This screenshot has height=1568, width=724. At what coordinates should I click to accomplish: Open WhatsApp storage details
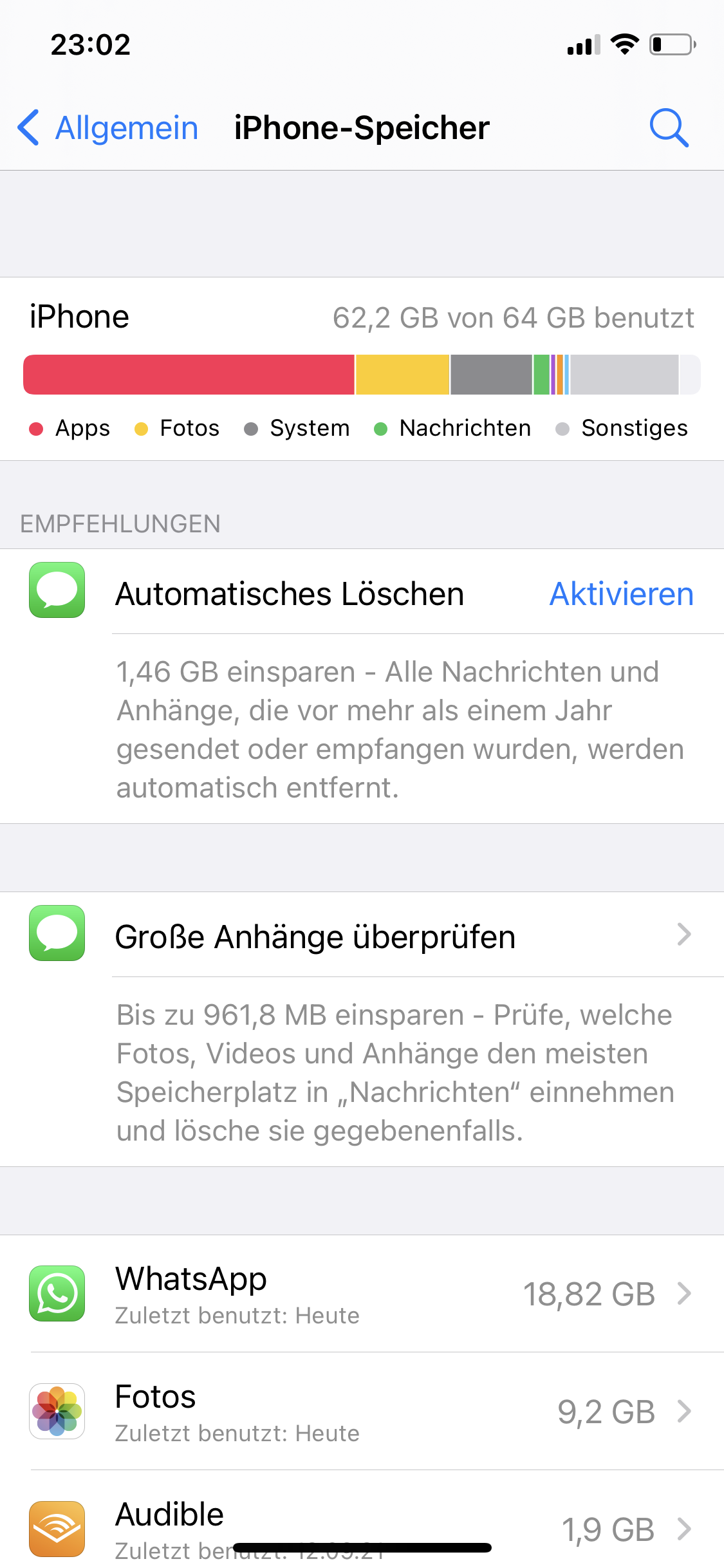click(x=362, y=1294)
